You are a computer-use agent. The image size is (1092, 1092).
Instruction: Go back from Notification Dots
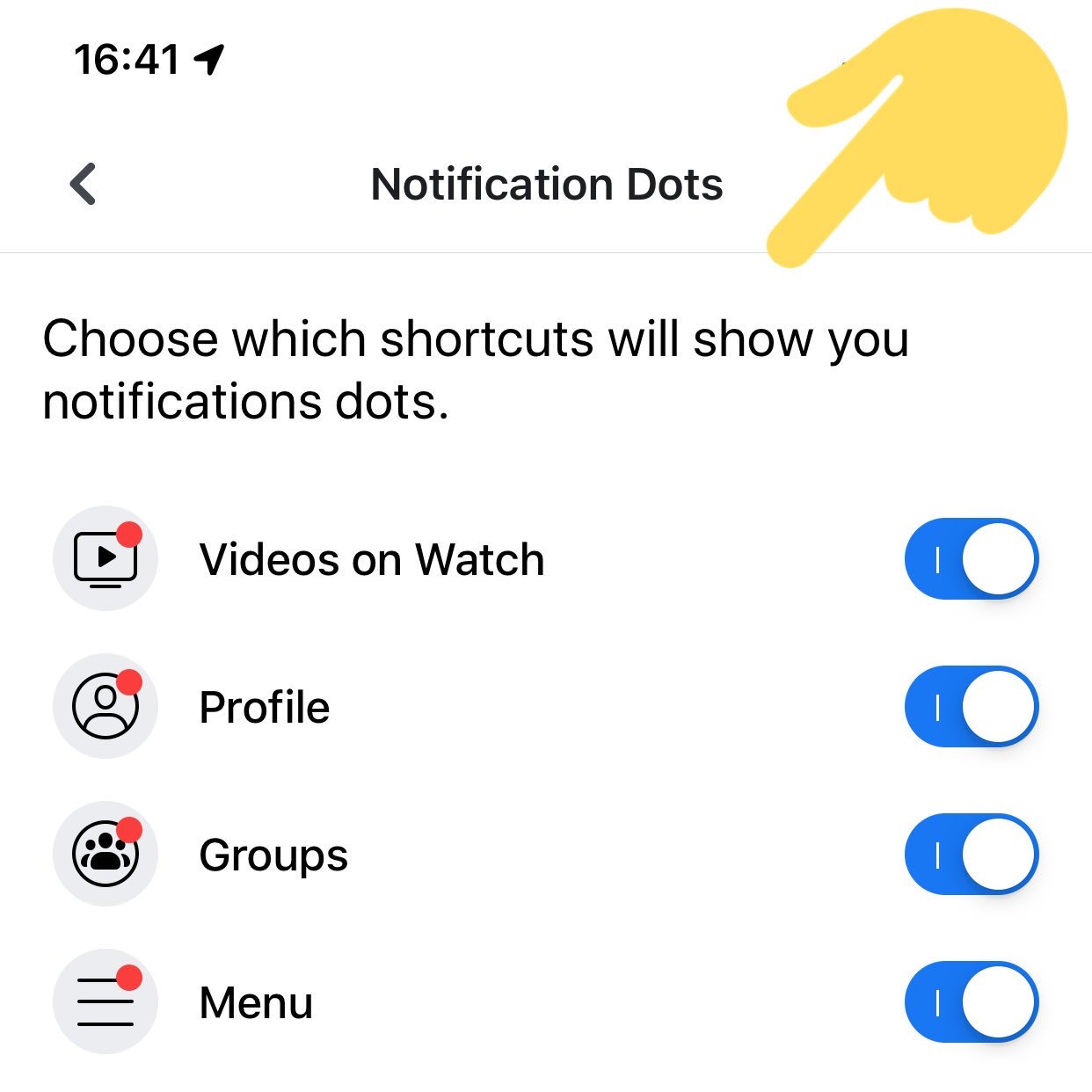[x=84, y=184]
